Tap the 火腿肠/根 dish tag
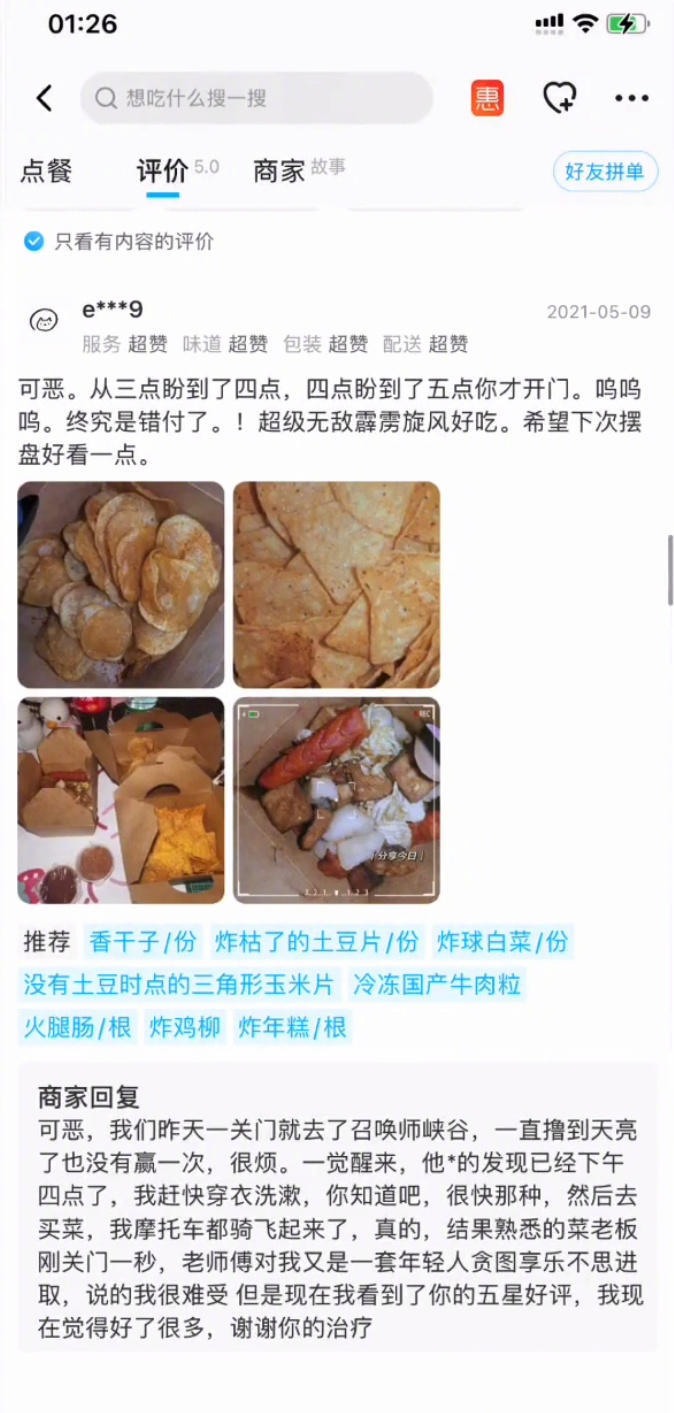Screen dimensions: 674x1413 [x=78, y=1027]
